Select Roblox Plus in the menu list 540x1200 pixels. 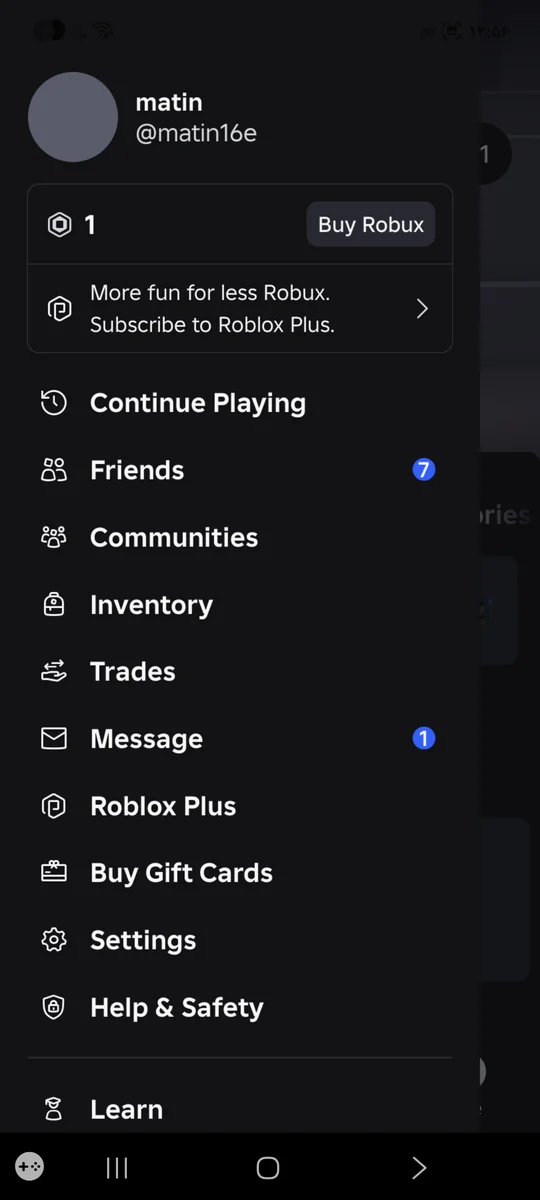pyautogui.click(x=240, y=806)
